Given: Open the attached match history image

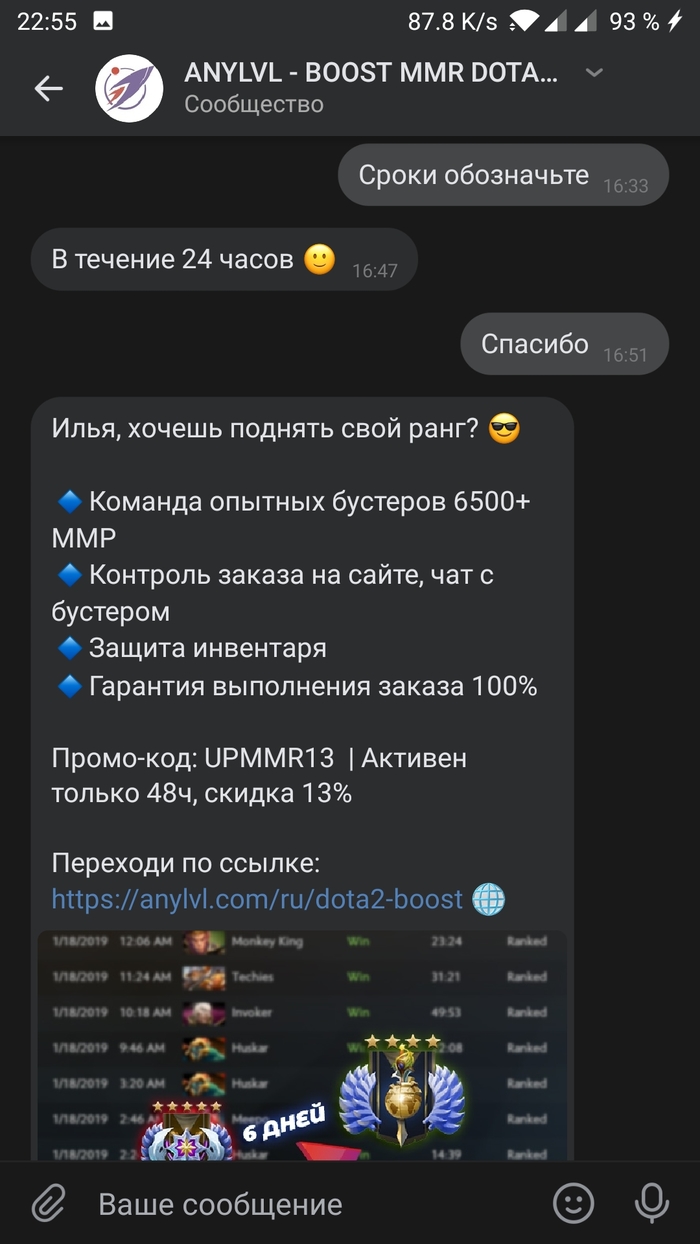Looking at the screenshot, I should [x=301, y=1045].
